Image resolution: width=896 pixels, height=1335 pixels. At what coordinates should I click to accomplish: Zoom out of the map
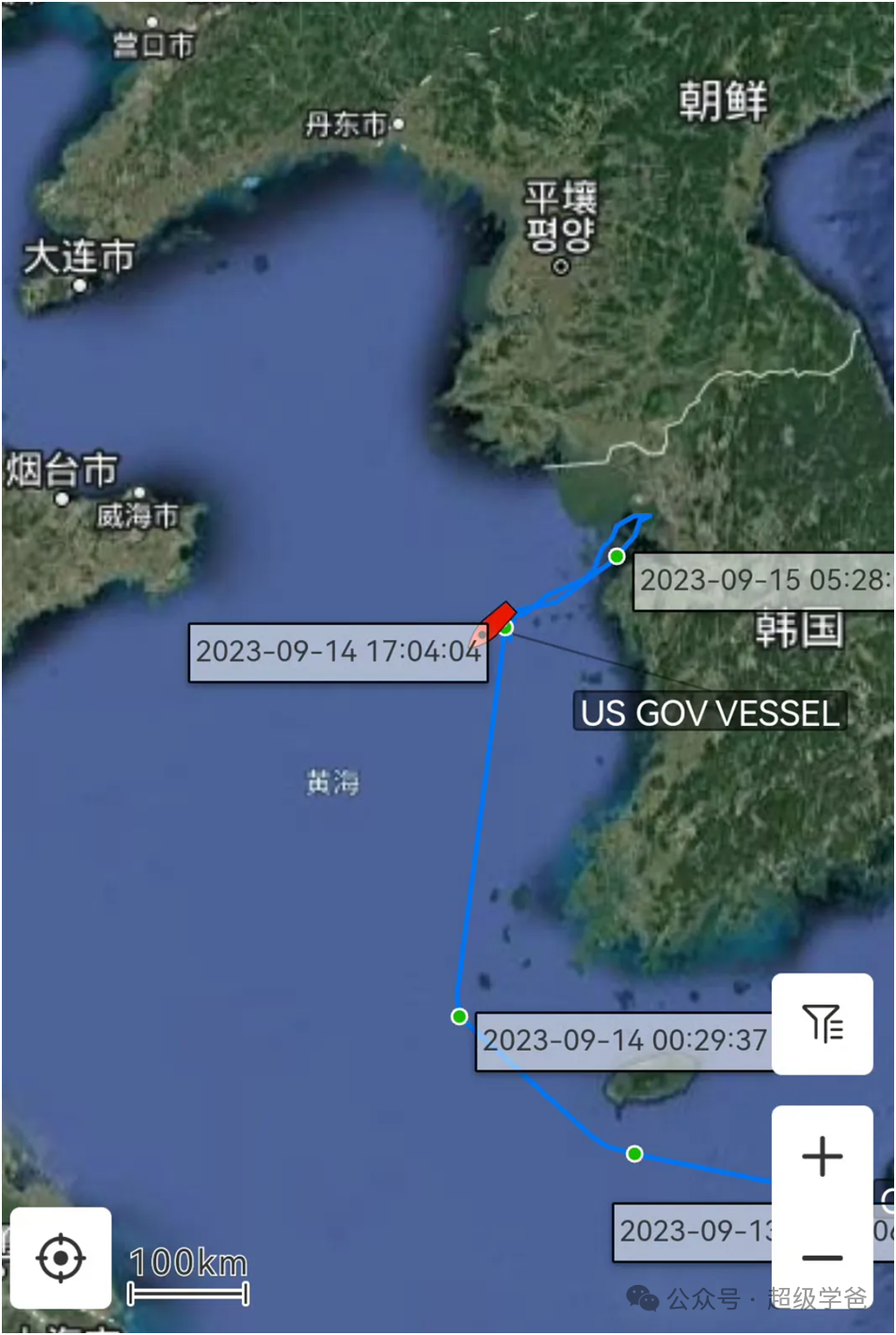click(x=823, y=1258)
